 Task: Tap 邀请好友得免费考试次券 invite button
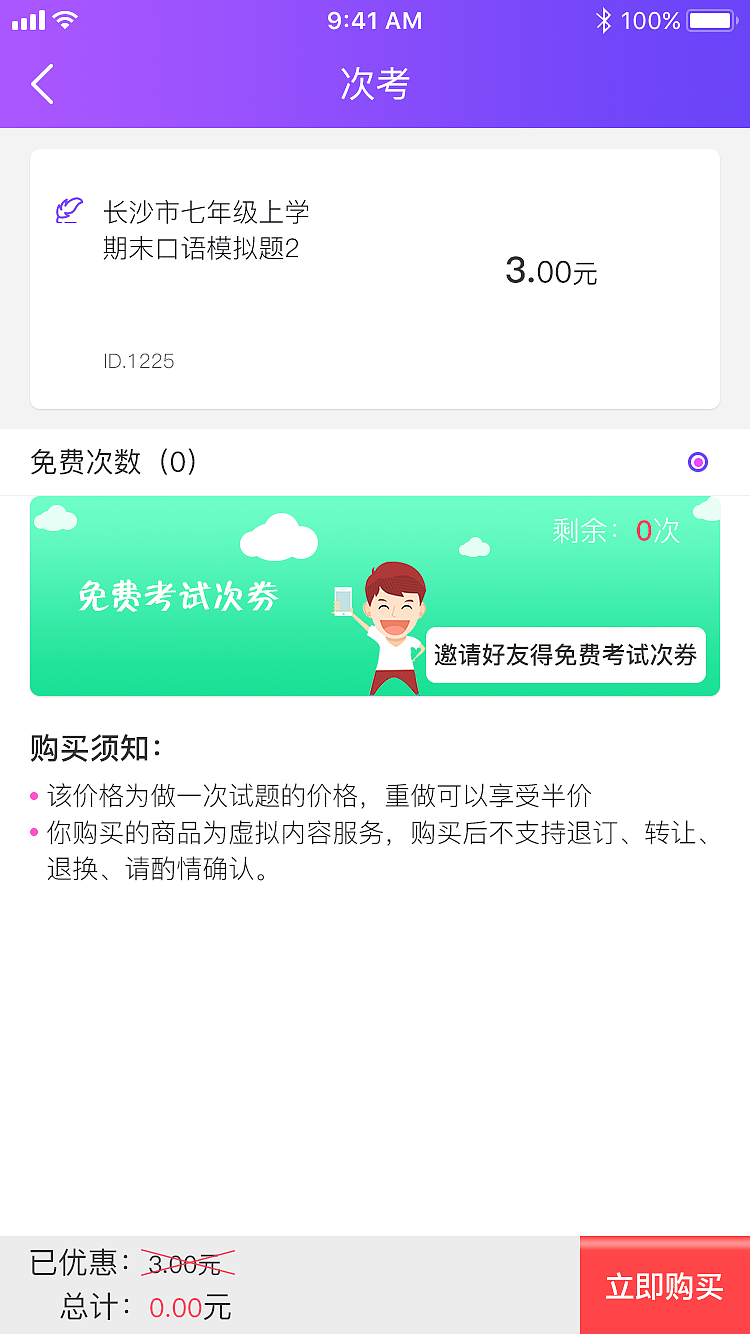tap(566, 655)
